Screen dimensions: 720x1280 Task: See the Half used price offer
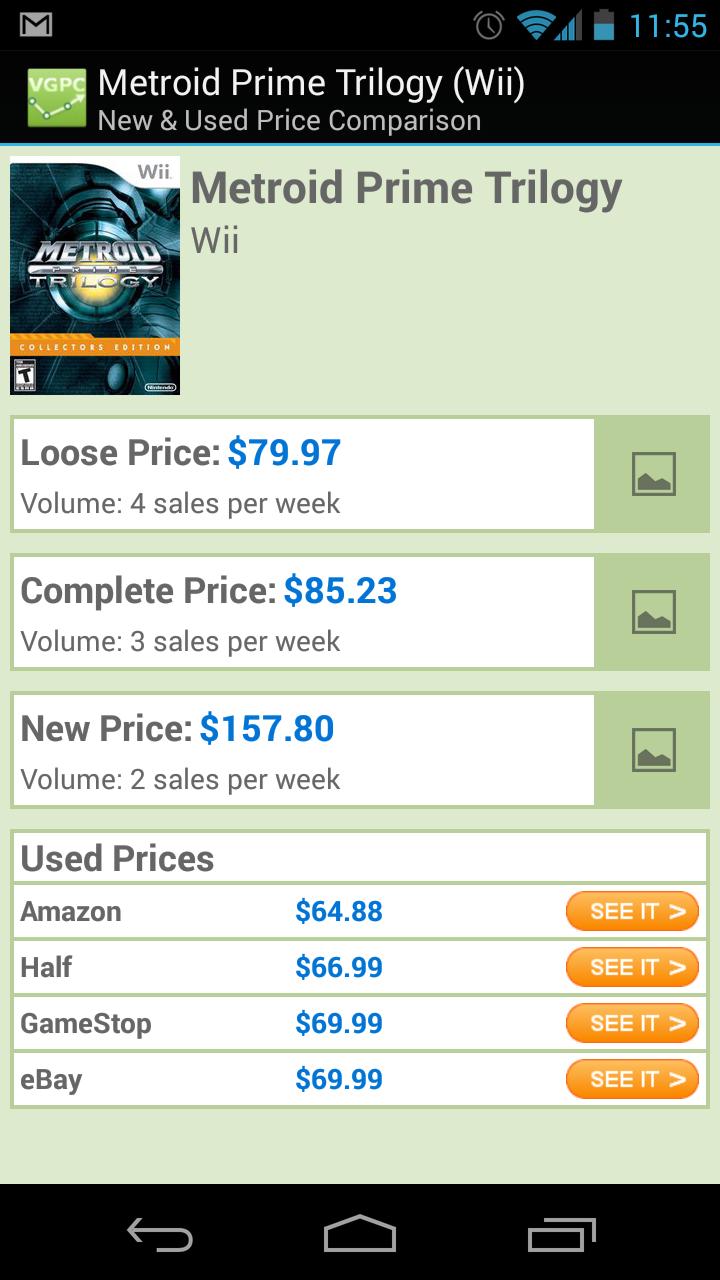click(x=632, y=967)
